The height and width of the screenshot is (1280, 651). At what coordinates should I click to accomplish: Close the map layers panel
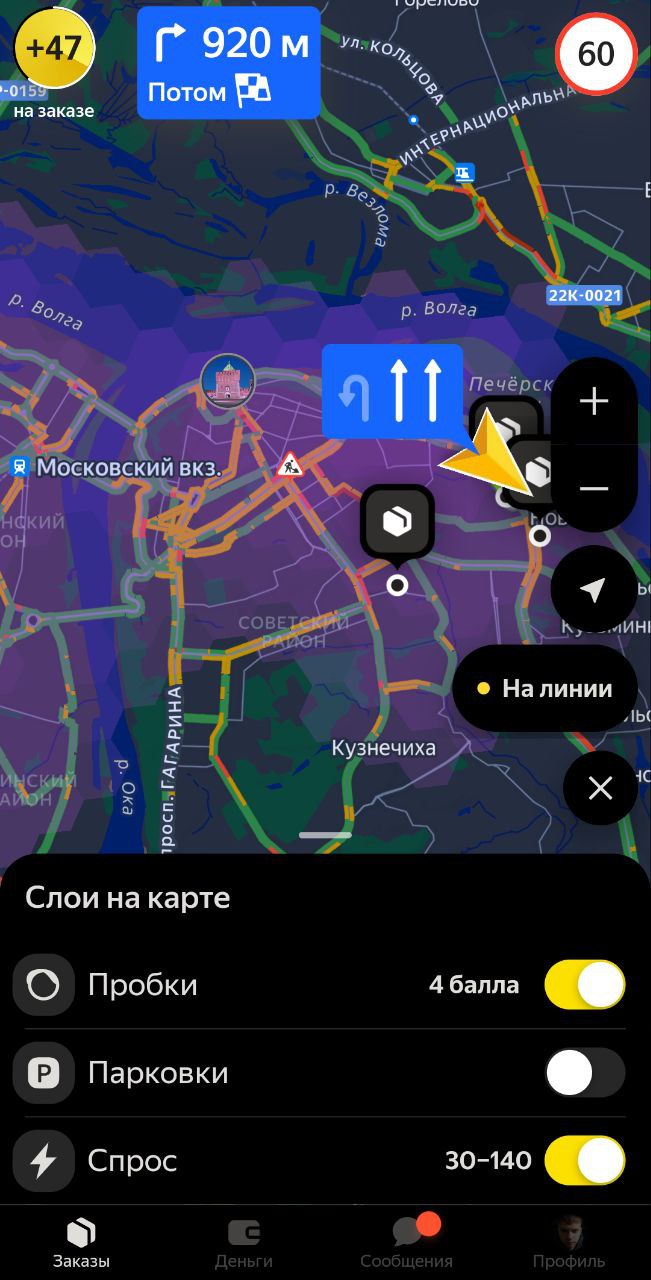pos(600,789)
